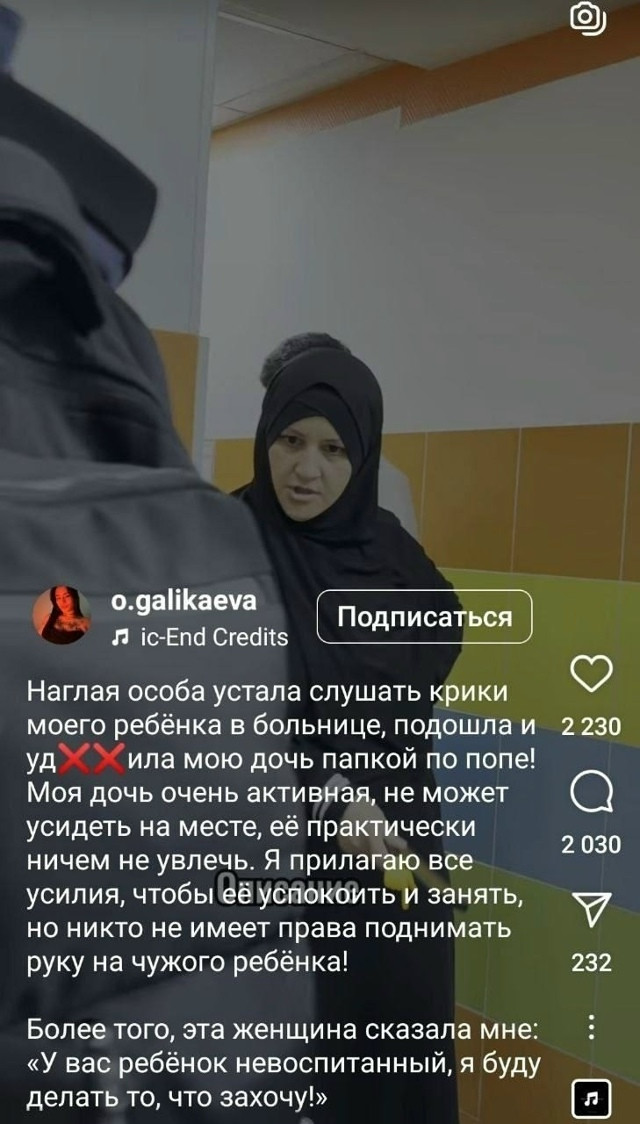Open the o.galikaeva username
This screenshot has height=1124, width=640.
(184, 604)
